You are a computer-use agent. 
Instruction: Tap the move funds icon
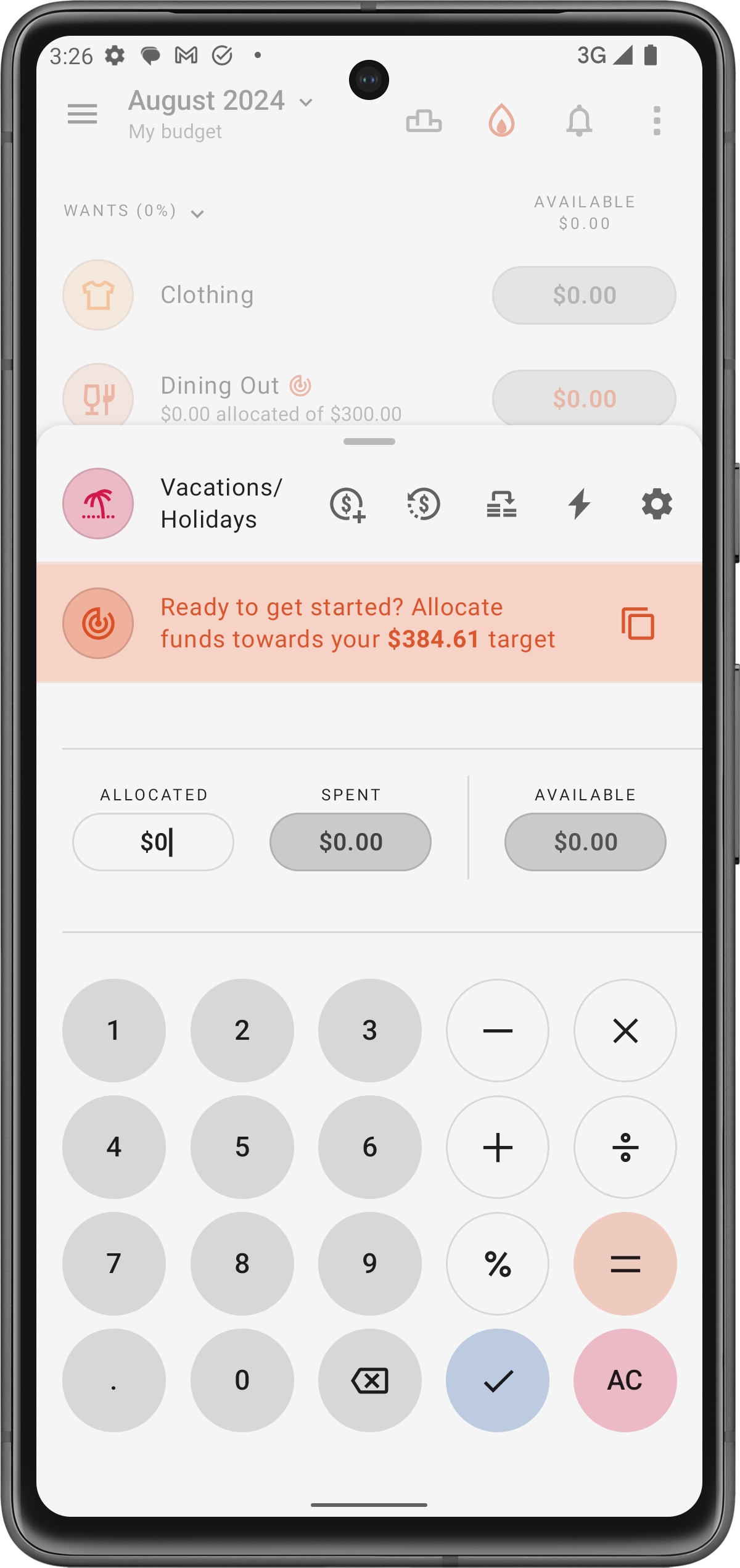tap(501, 504)
